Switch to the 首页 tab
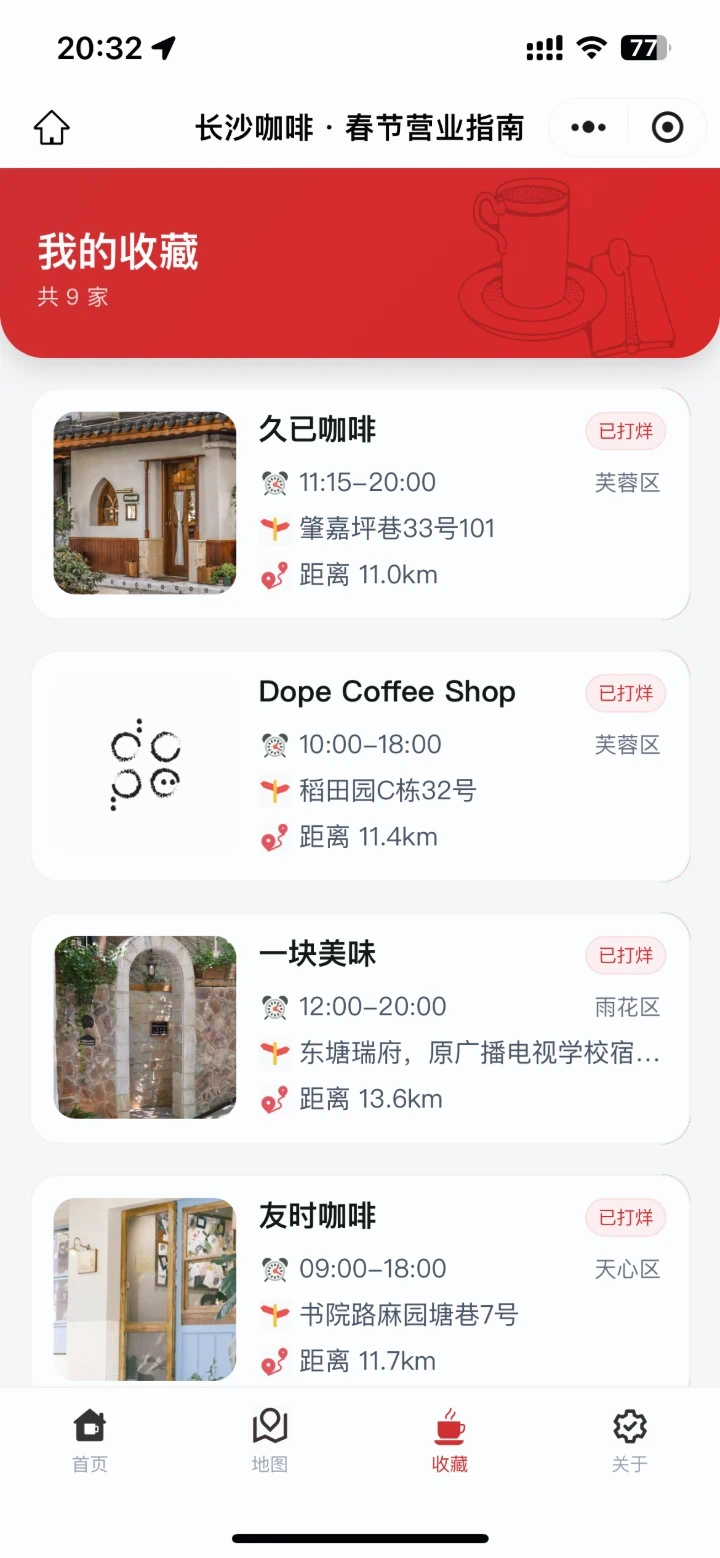 point(90,1440)
